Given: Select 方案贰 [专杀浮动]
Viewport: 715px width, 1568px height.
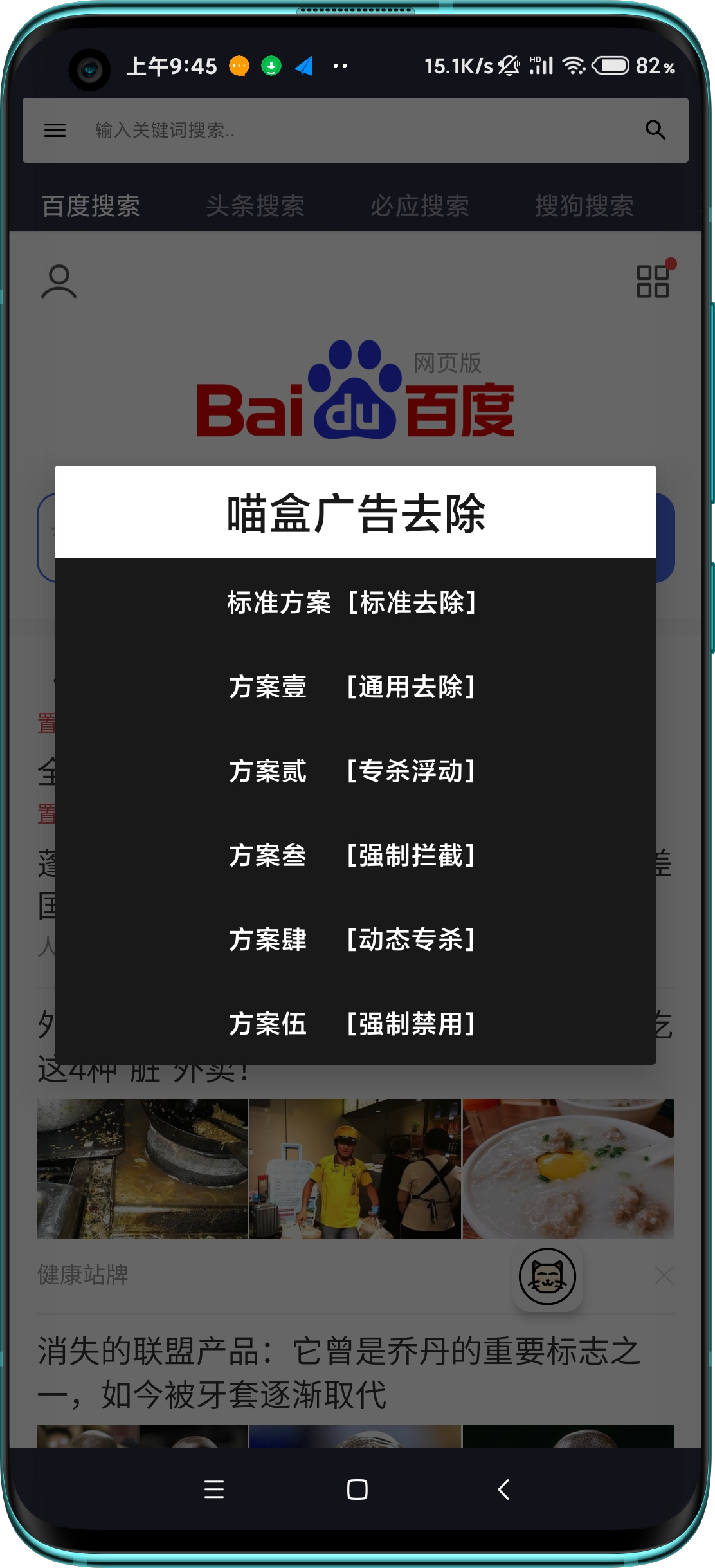Looking at the screenshot, I should coord(354,771).
